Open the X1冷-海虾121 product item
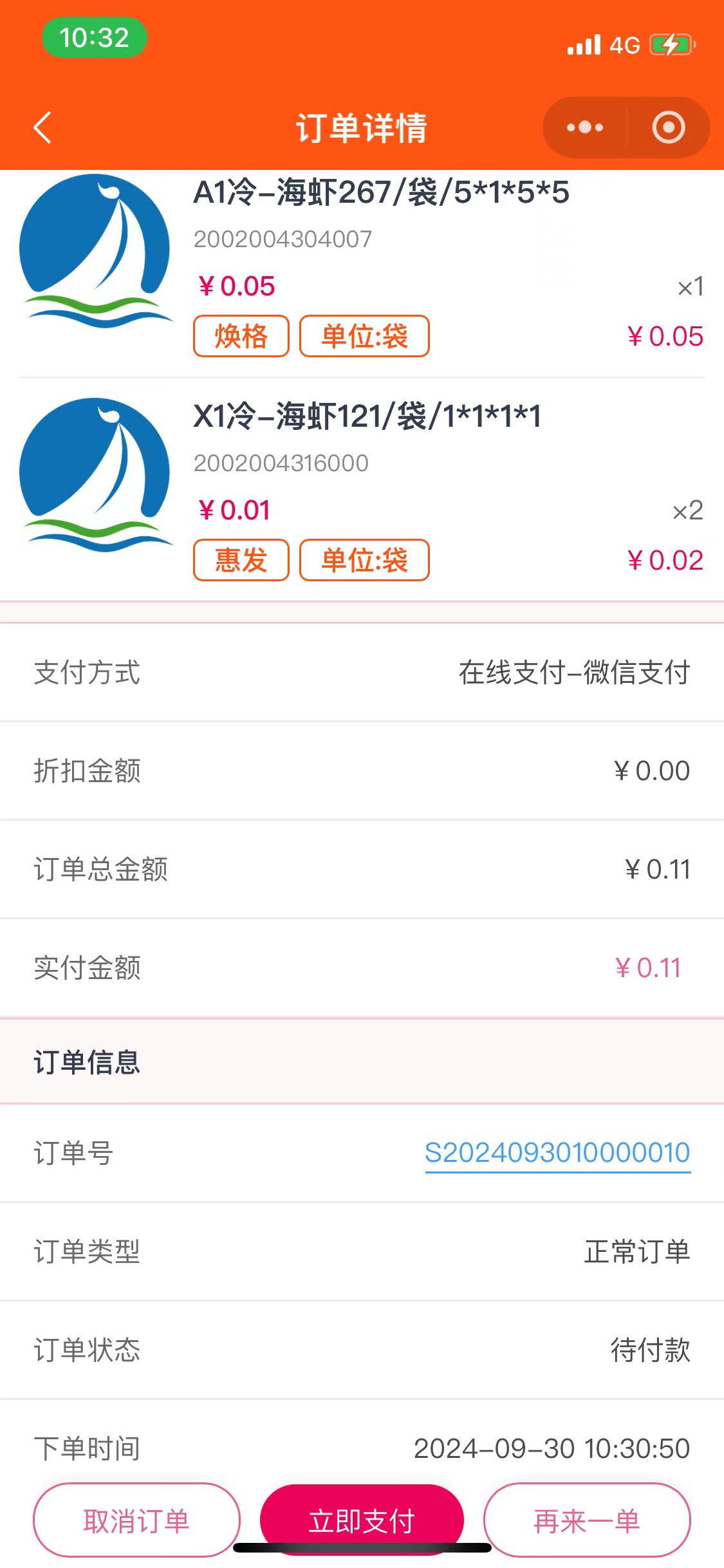 pos(367,417)
